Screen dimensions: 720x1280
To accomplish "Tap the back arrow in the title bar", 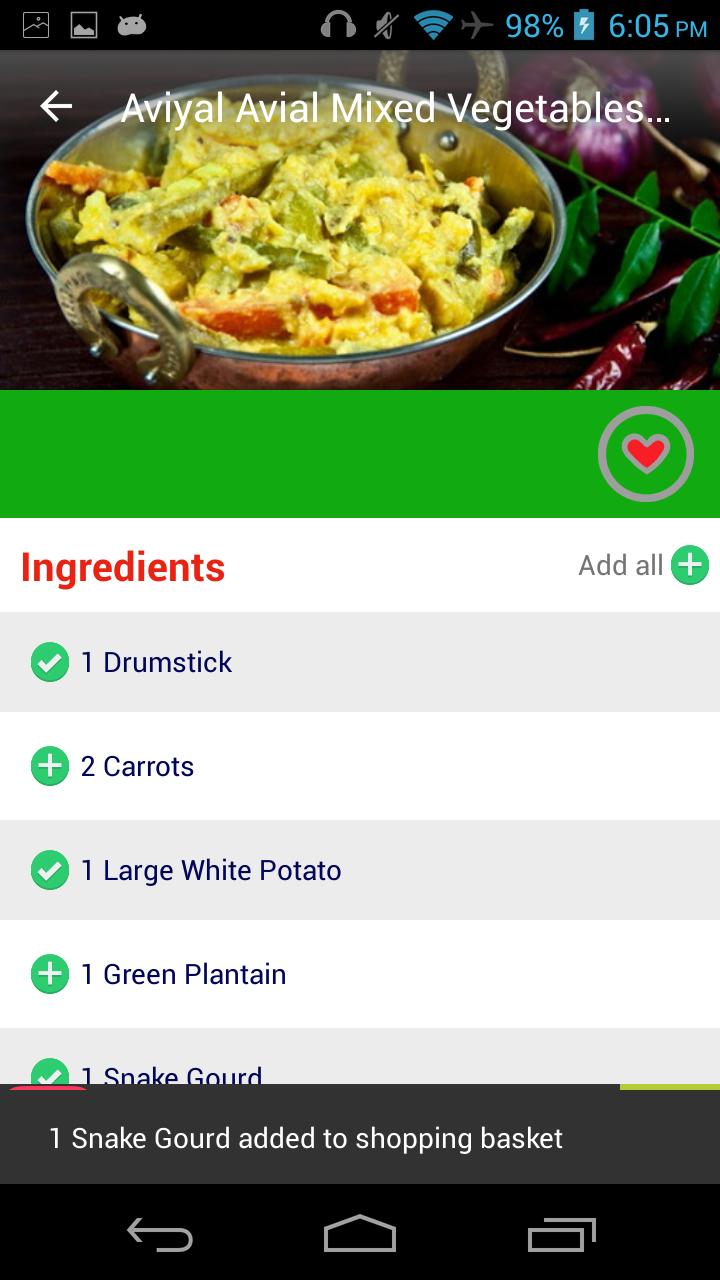I will 55,105.
